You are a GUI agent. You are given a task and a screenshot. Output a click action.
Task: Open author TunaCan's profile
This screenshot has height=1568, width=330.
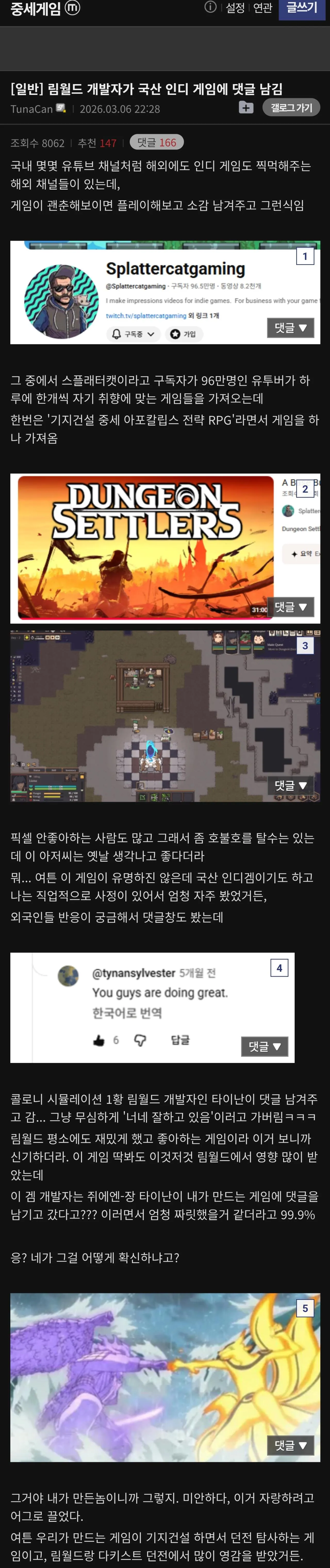[x=32, y=109]
